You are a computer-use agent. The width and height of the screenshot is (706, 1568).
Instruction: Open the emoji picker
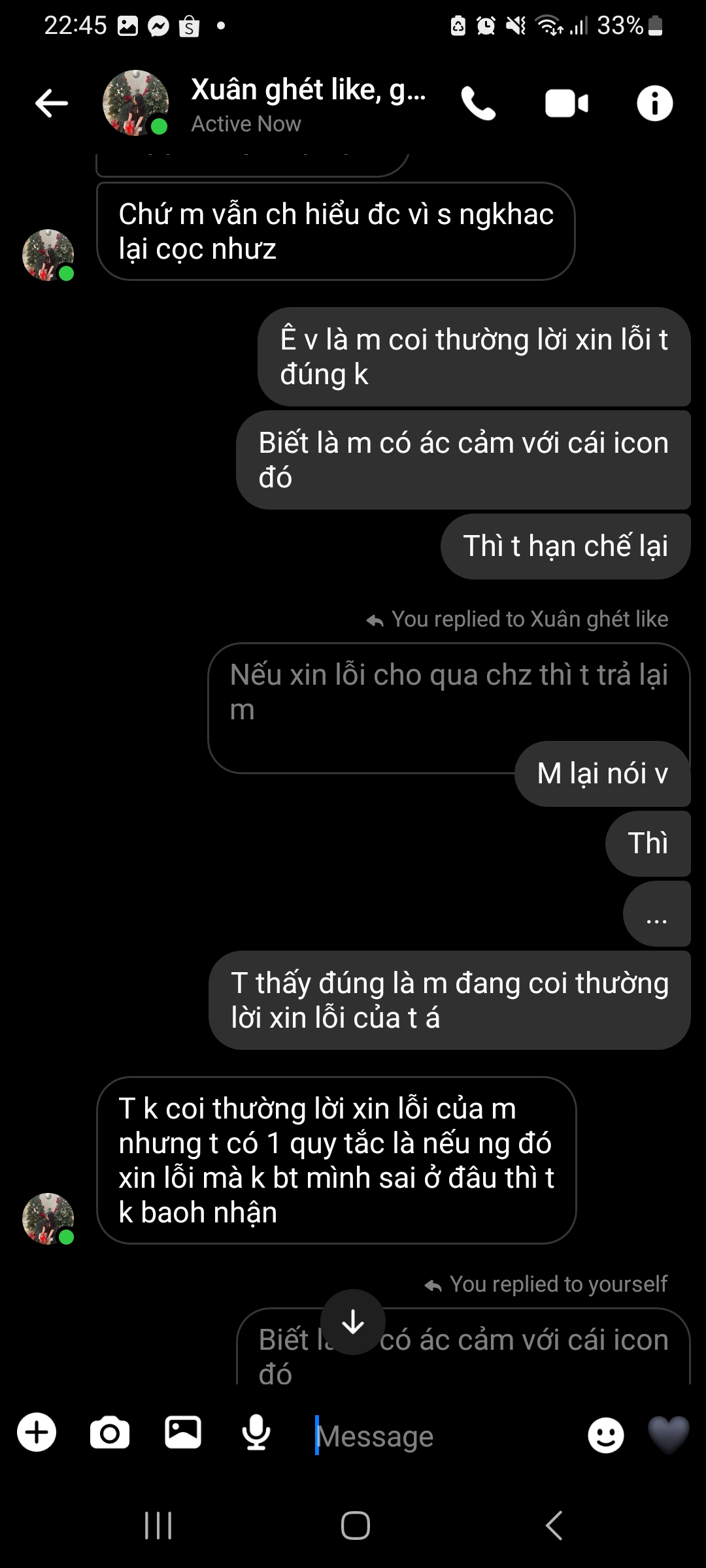(x=606, y=1435)
